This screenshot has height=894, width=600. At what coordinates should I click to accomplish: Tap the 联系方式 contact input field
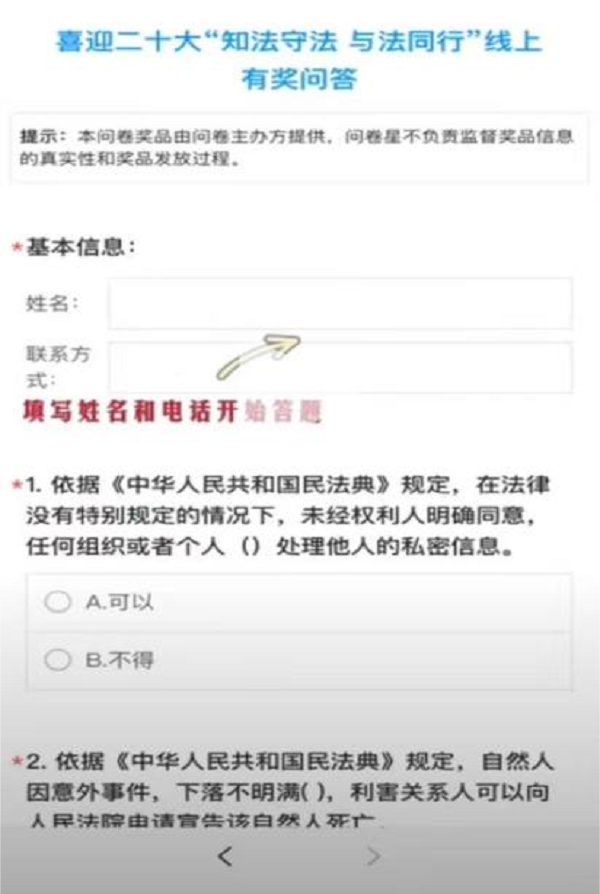click(340, 367)
